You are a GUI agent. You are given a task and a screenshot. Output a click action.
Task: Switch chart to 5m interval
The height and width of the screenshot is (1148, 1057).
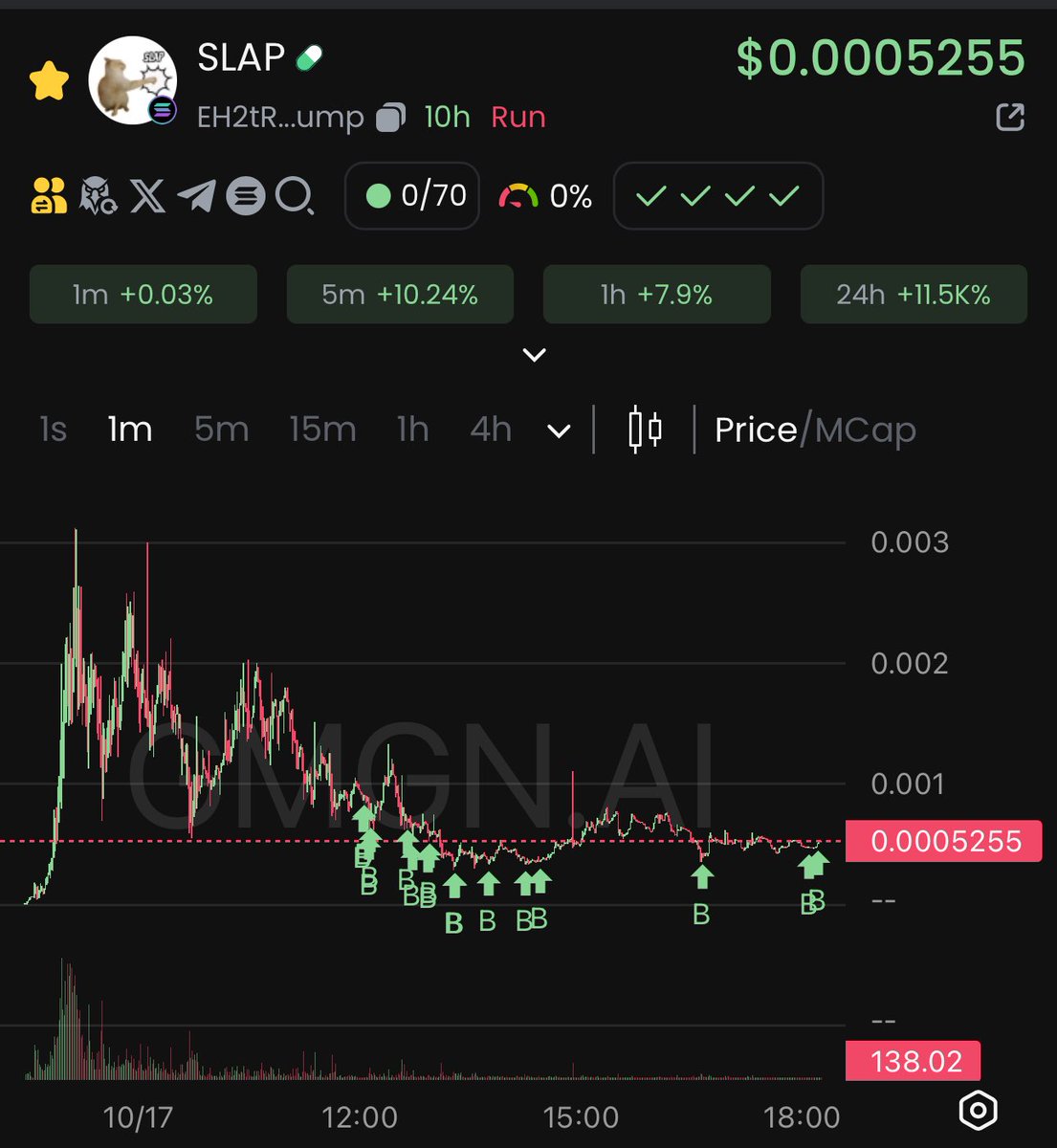(x=221, y=430)
